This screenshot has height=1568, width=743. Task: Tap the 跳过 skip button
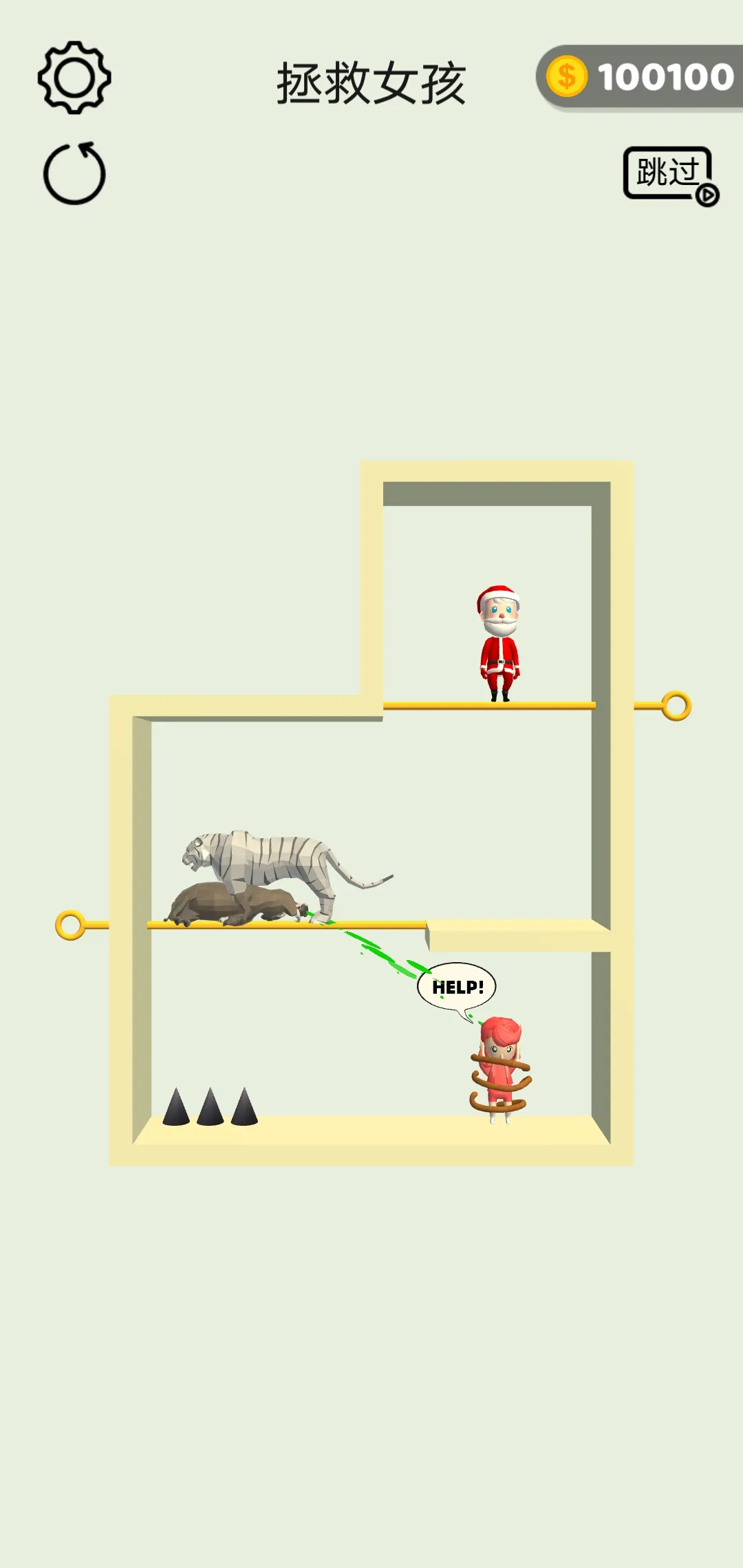pos(669,174)
